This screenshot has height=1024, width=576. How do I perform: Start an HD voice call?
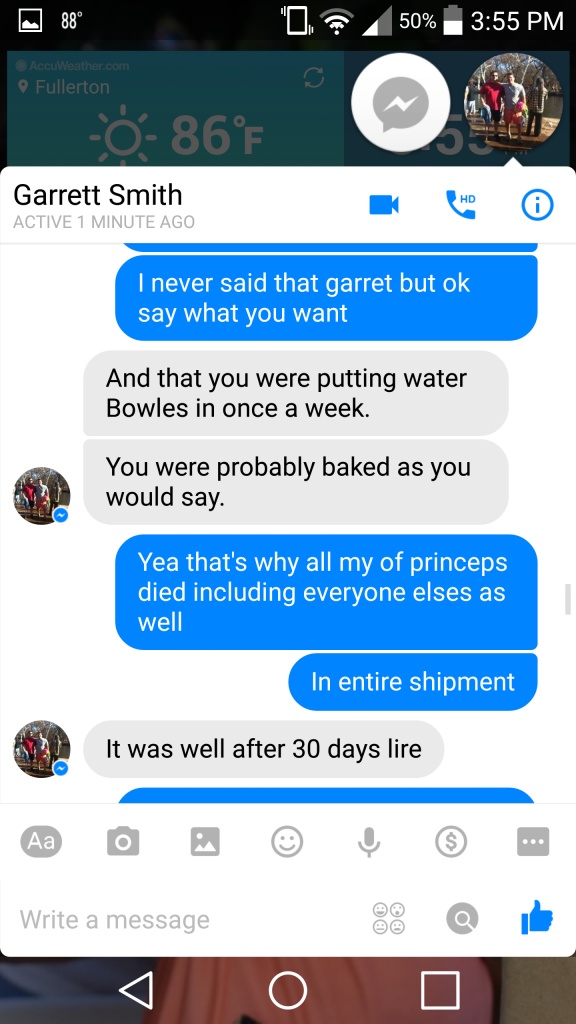pyautogui.click(x=461, y=205)
